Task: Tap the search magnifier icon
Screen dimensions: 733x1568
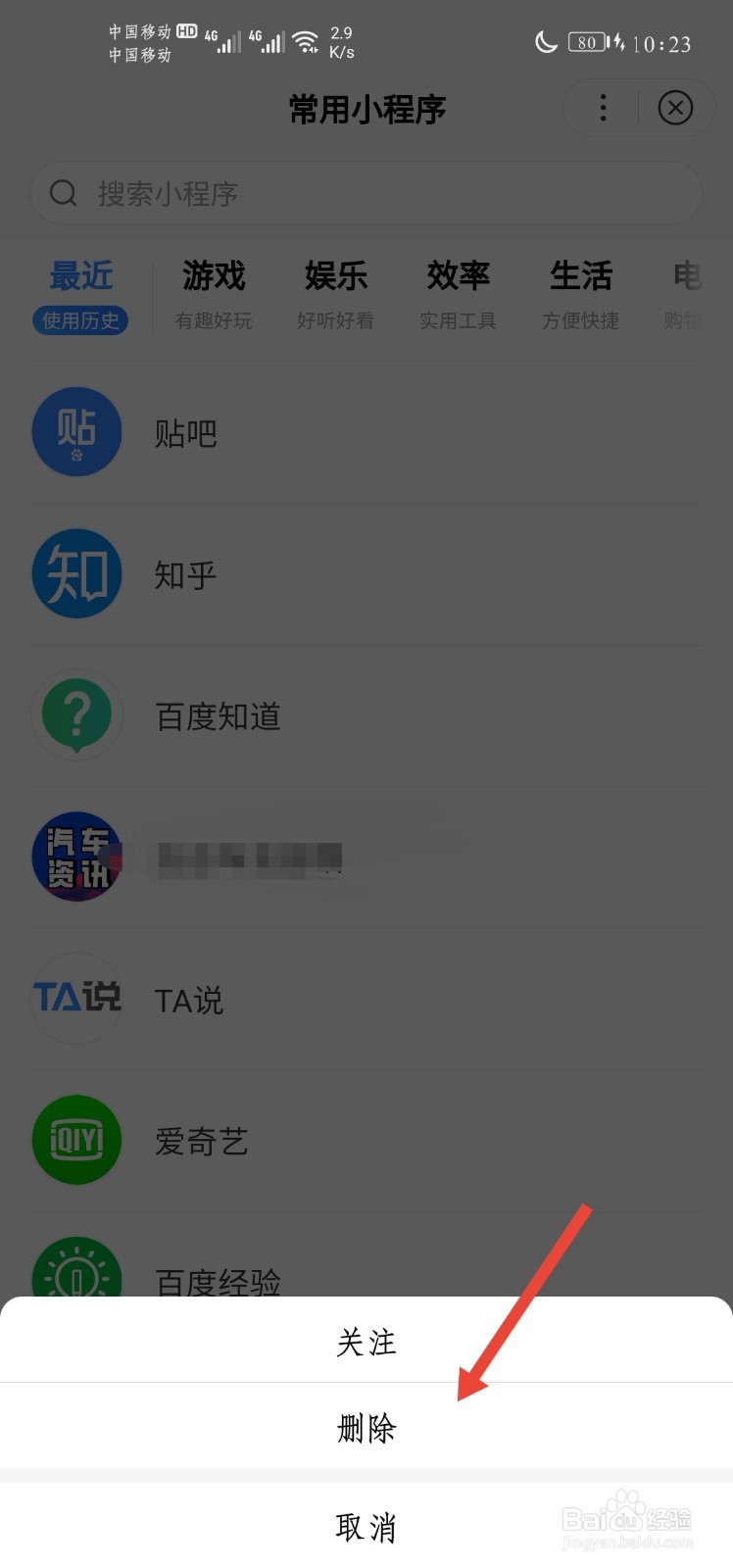Action: coord(63,193)
